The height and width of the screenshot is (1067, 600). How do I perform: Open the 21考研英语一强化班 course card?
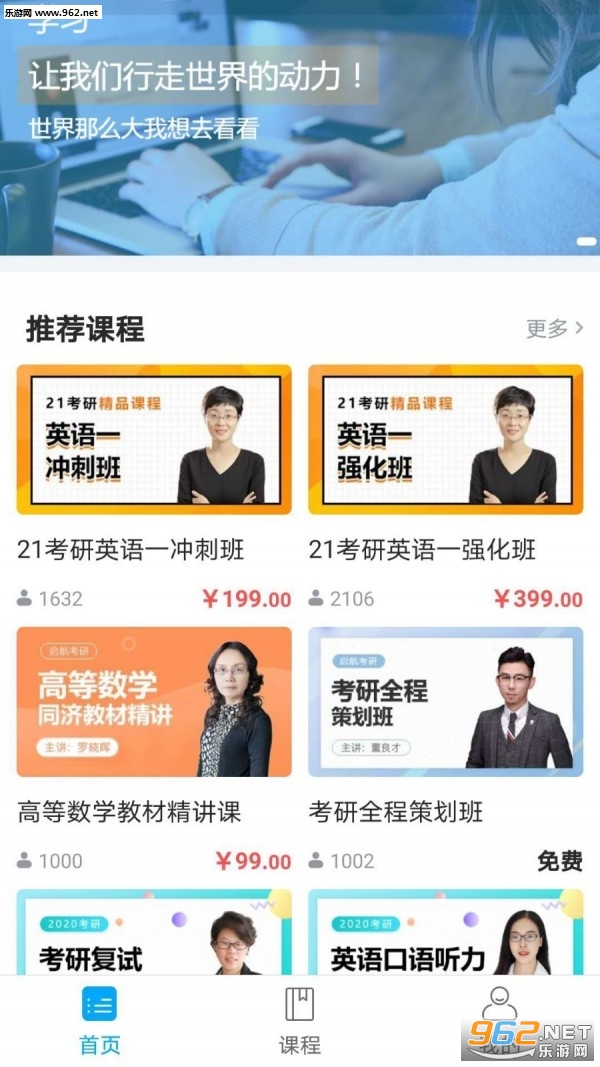click(445, 440)
